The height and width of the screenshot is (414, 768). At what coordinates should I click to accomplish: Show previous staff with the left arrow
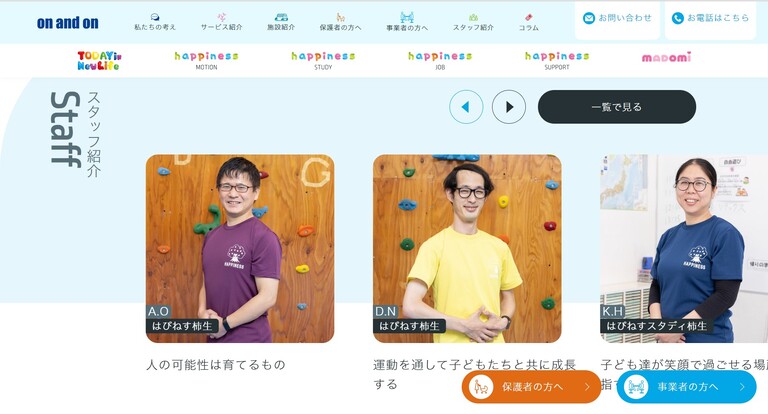[466, 107]
